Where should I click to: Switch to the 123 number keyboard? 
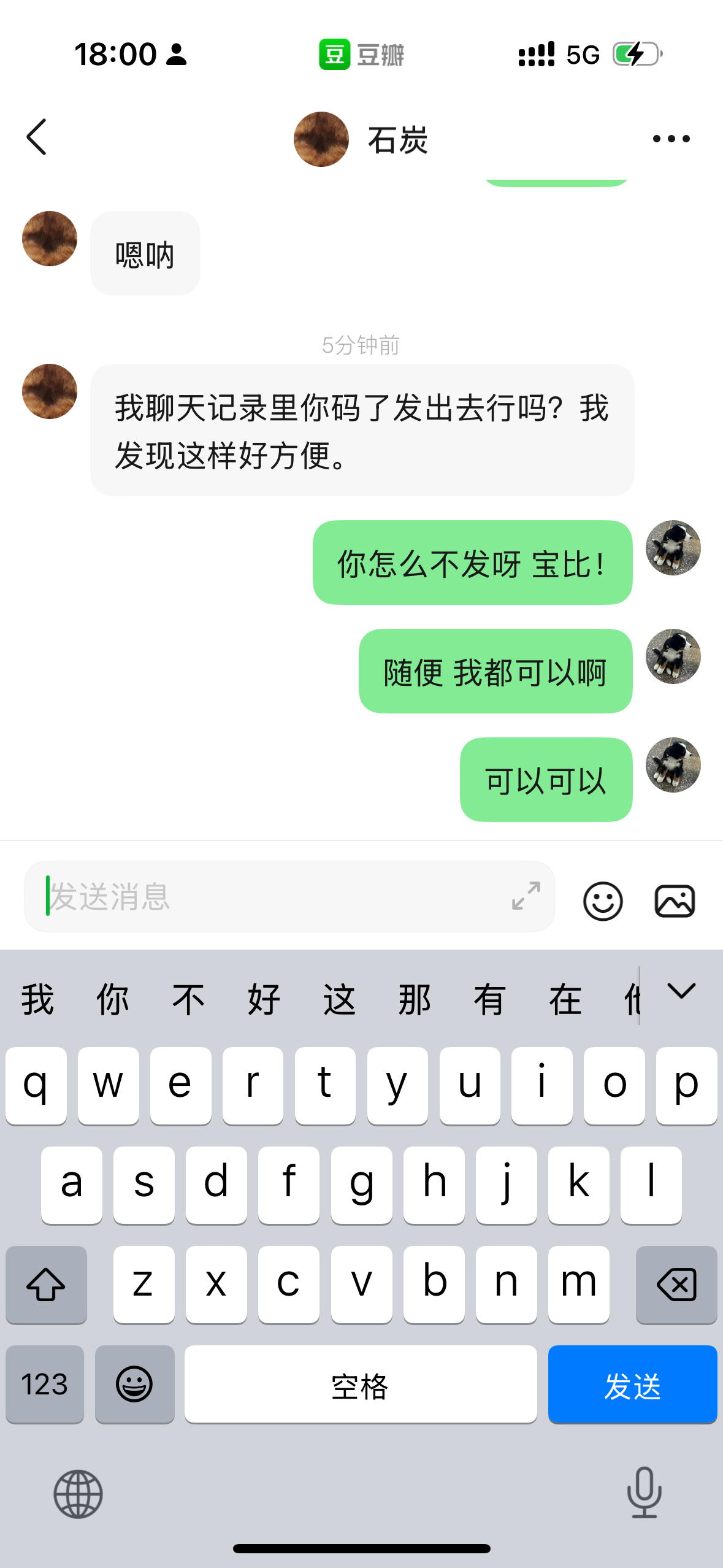coord(44,1385)
